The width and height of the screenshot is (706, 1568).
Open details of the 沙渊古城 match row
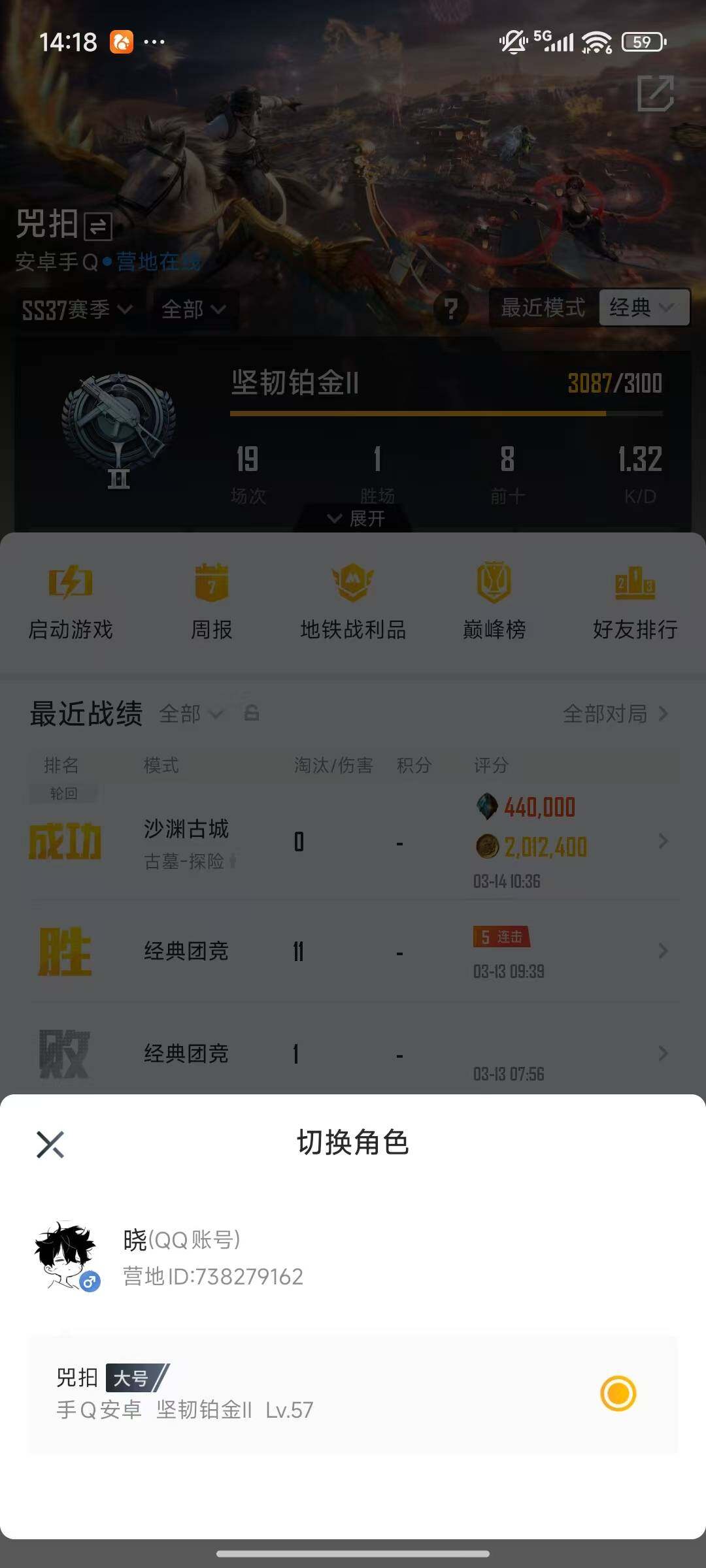pos(353,843)
